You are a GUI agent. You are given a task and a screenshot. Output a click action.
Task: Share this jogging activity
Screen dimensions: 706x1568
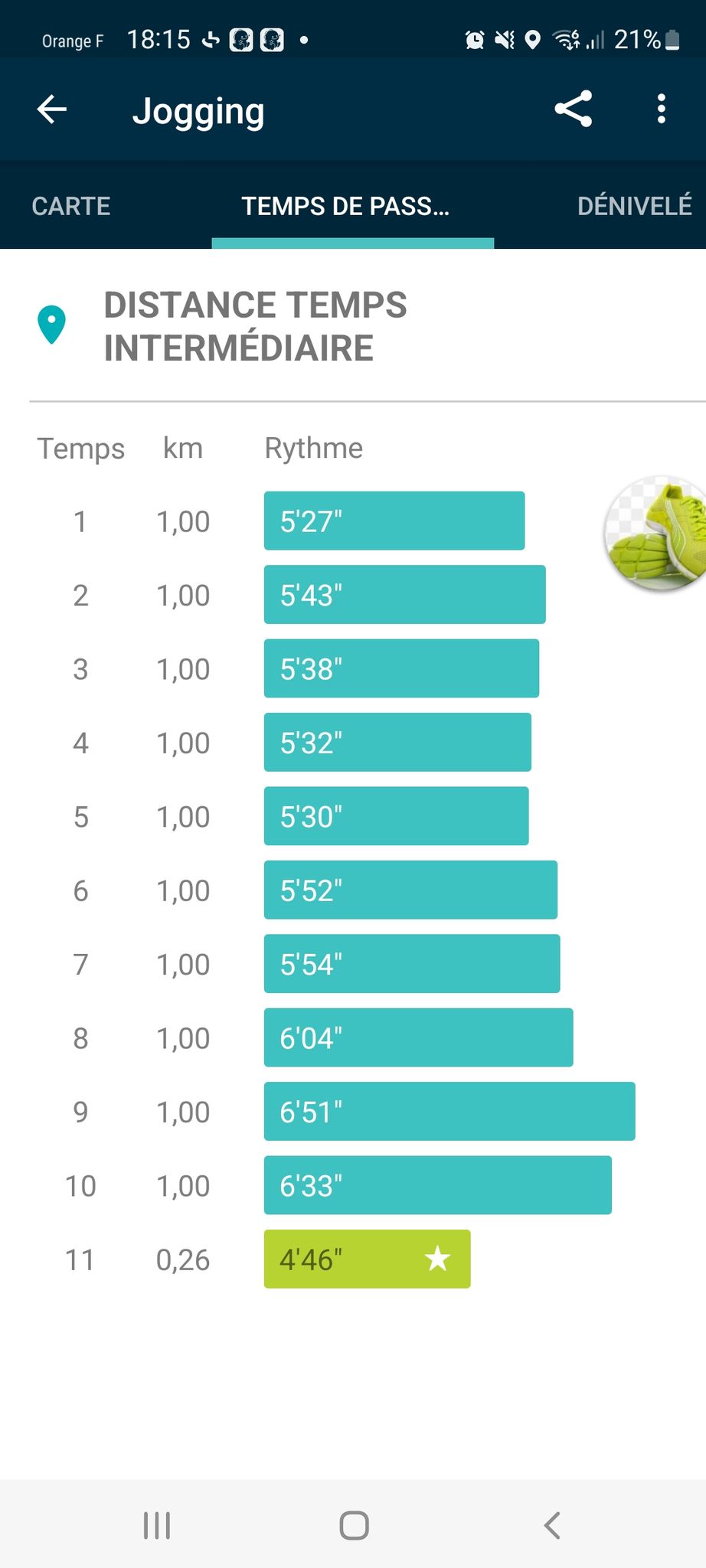pos(574,109)
